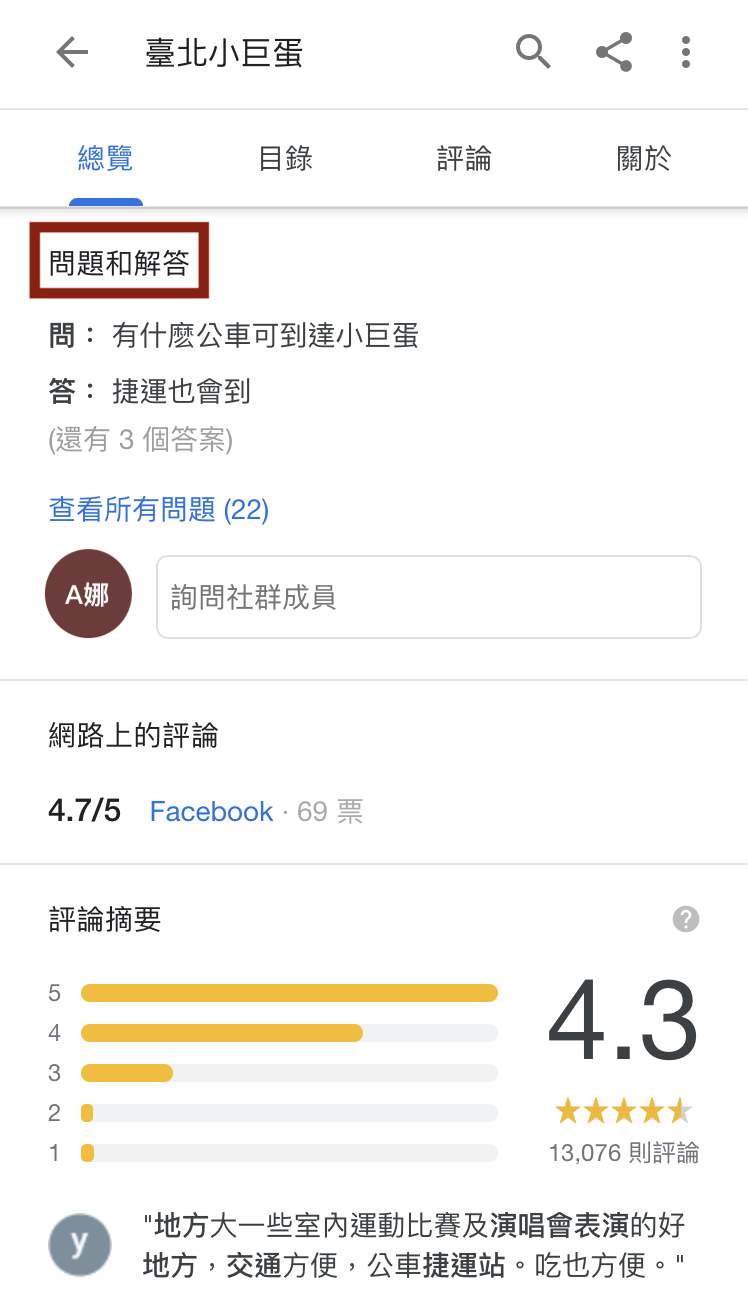
Task: Expand 還有 3 個答案
Action: (x=140, y=440)
